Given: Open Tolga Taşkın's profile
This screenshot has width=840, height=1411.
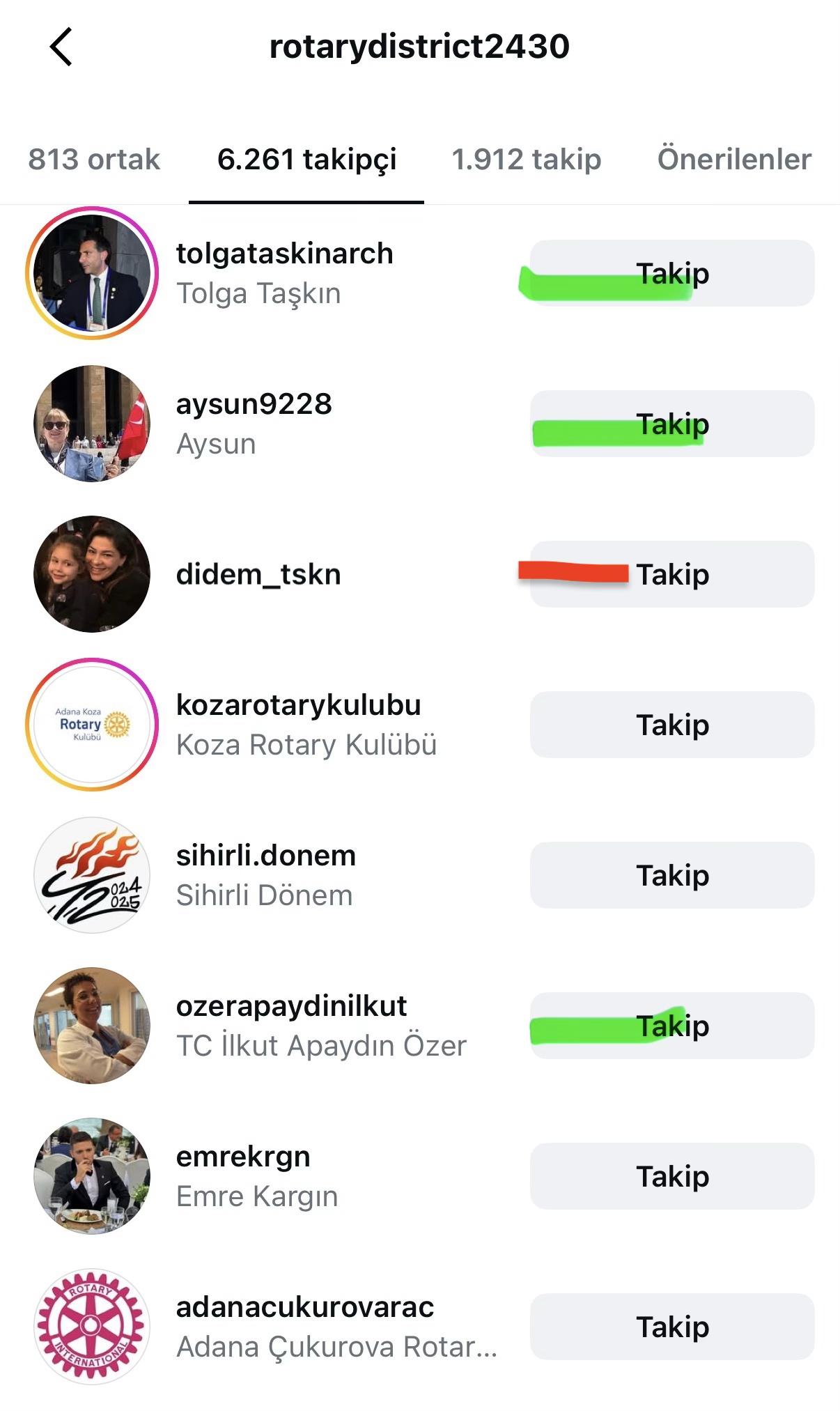Looking at the screenshot, I should coord(284,273).
